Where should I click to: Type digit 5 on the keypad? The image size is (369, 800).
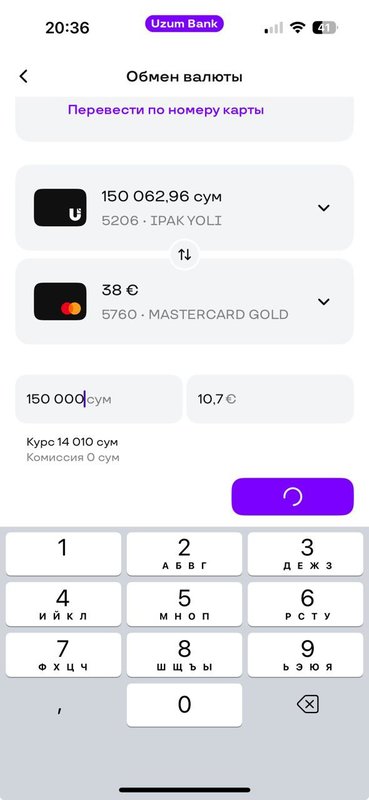coord(184,604)
